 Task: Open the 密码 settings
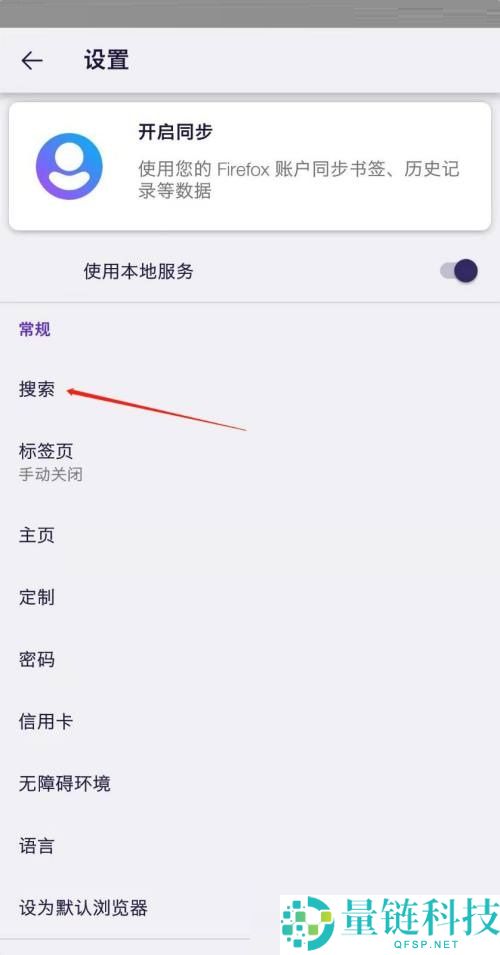tap(250, 659)
